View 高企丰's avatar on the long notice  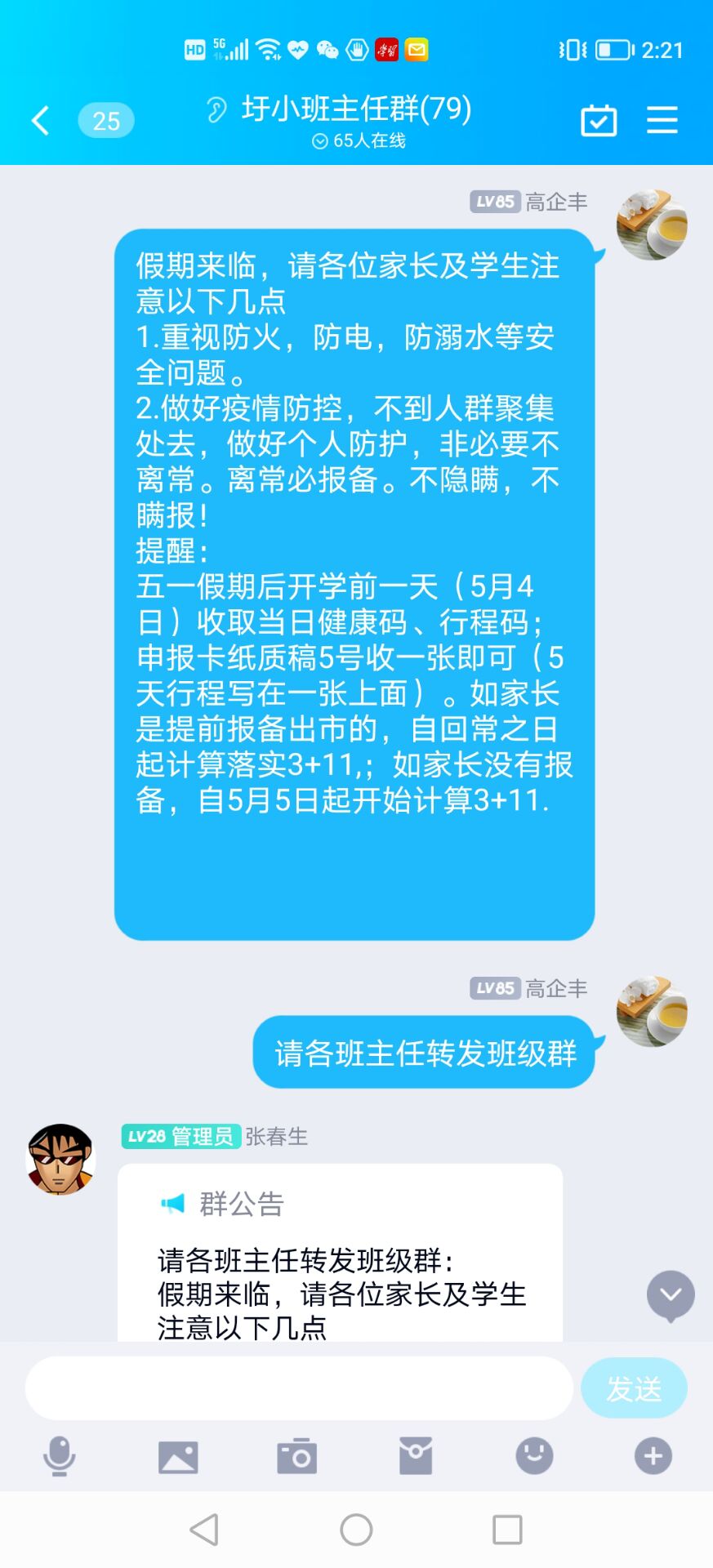tap(651, 226)
